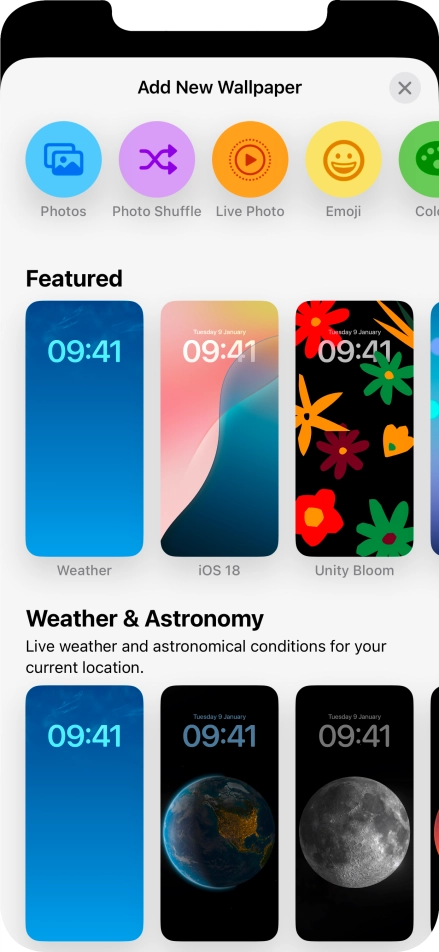Viewport: 439px width, 952px height.
Task: Choose the Unity Bloom wallpaper
Action: 355,429
